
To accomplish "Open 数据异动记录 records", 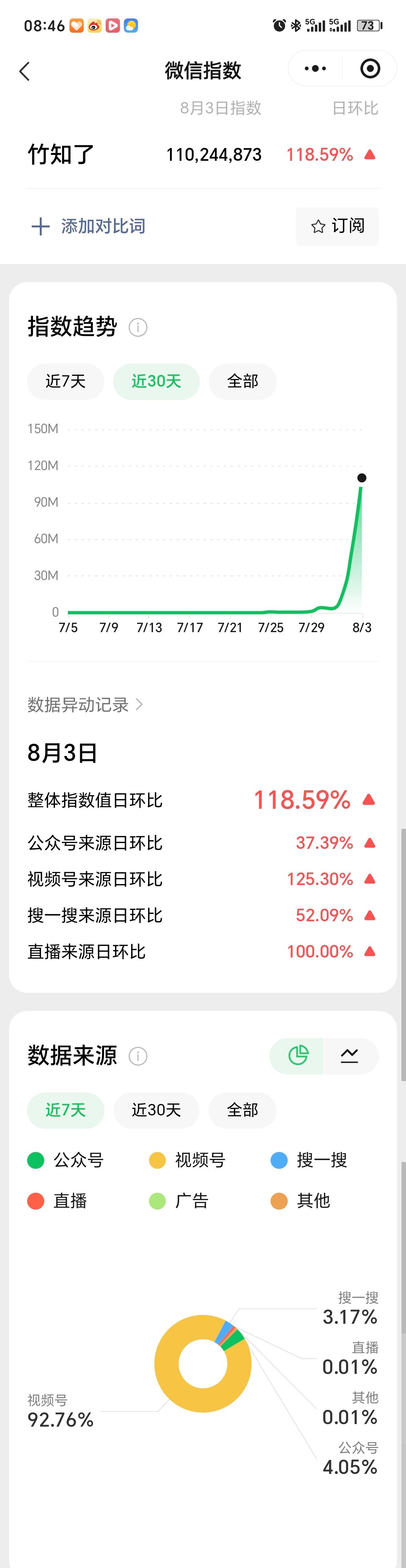I will click(x=85, y=705).
